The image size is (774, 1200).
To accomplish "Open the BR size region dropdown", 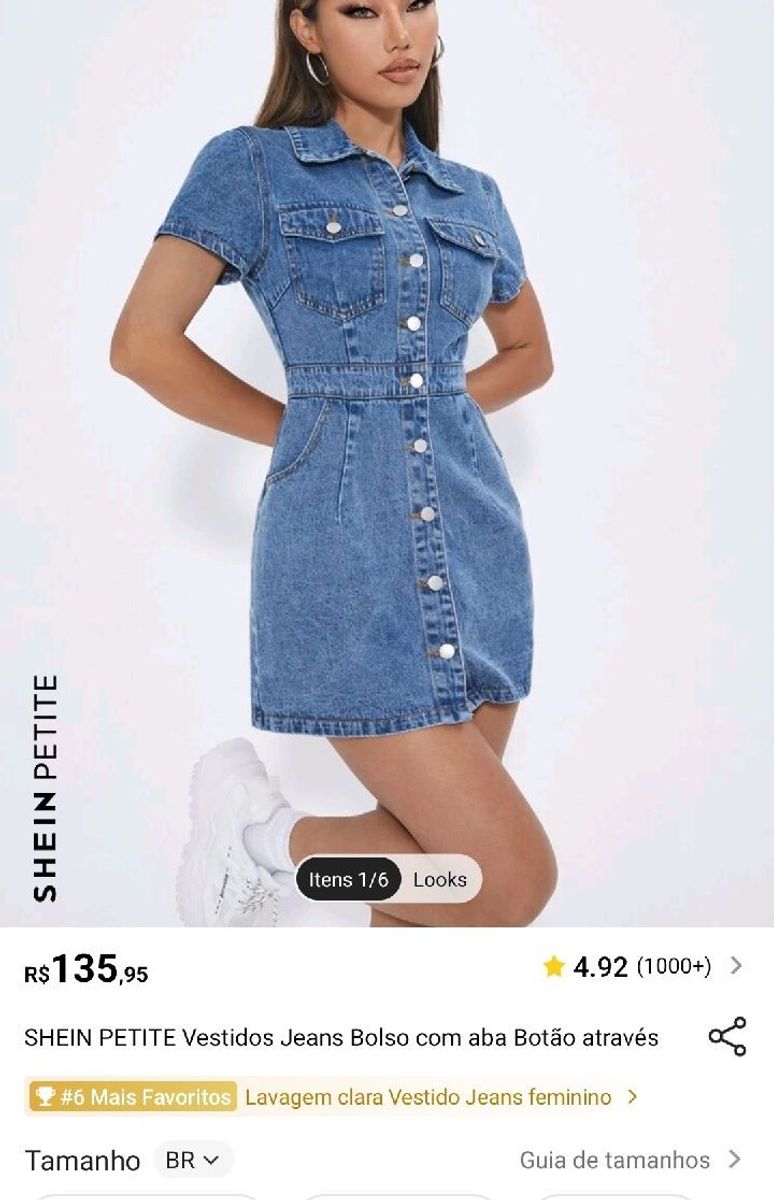I will (x=192, y=1160).
